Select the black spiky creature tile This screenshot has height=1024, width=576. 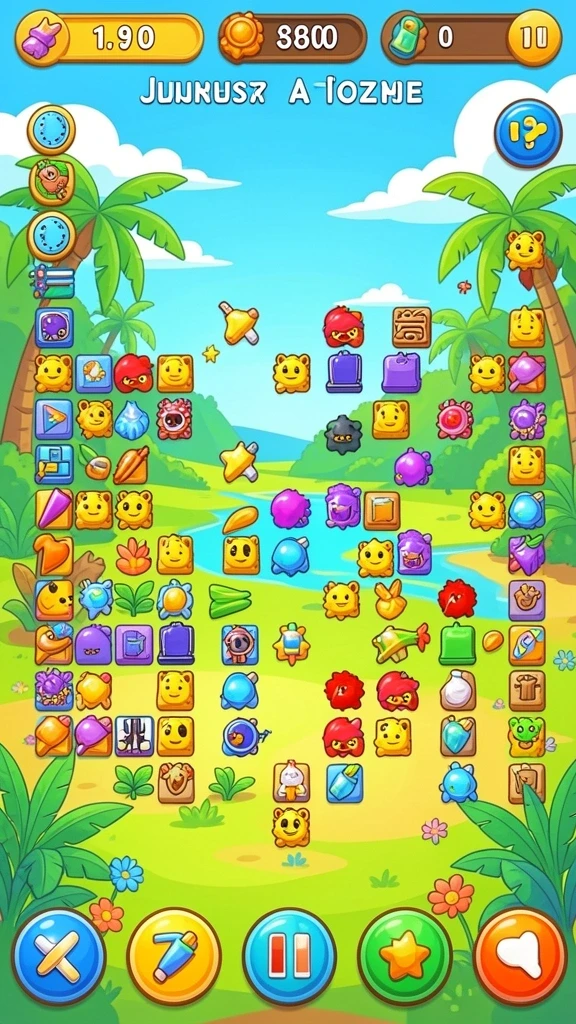(x=344, y=434)
